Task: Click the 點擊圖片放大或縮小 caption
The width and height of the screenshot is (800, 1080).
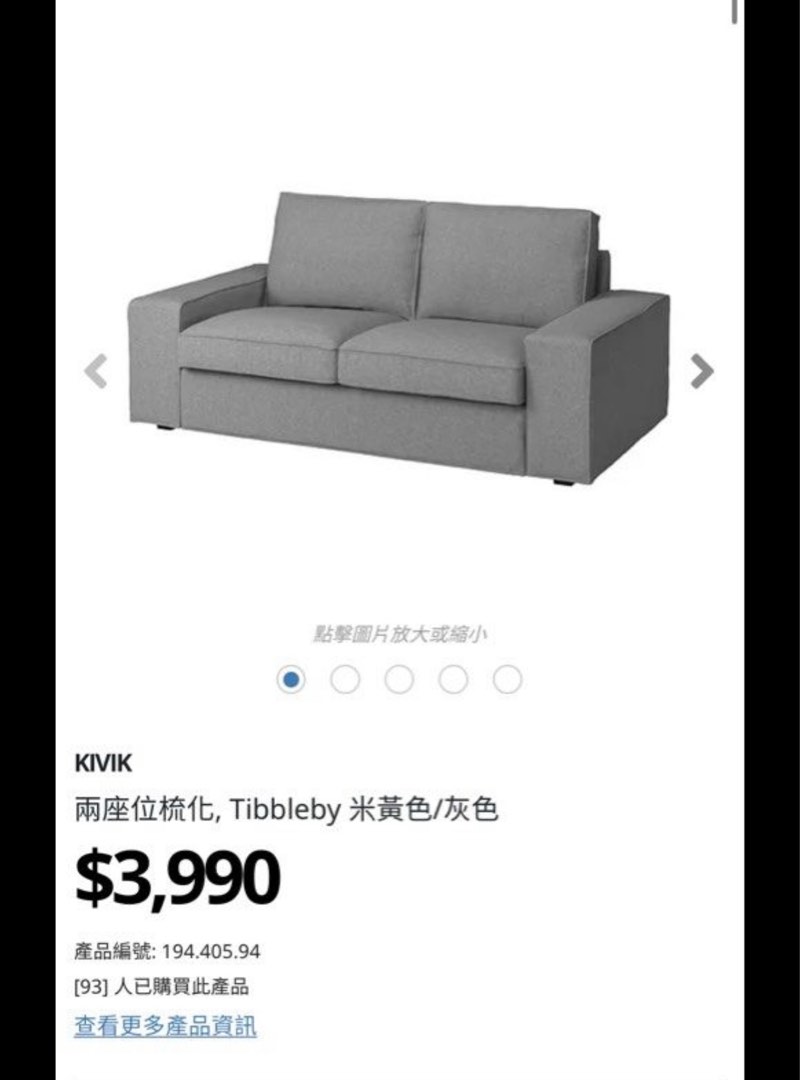Action: click(400, 630)
